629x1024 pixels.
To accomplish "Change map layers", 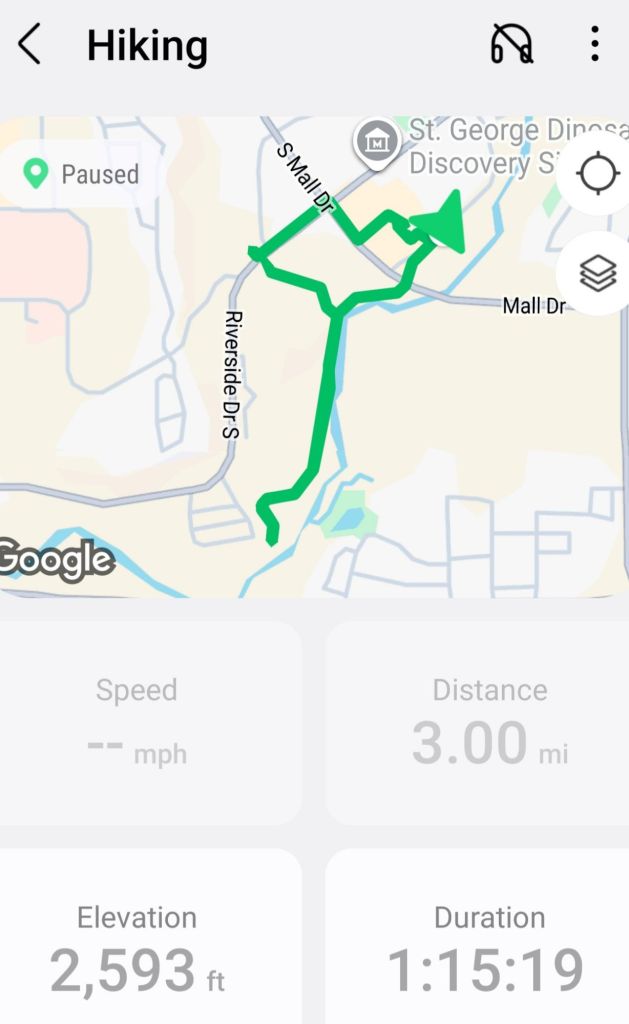I will coord(598,272).
